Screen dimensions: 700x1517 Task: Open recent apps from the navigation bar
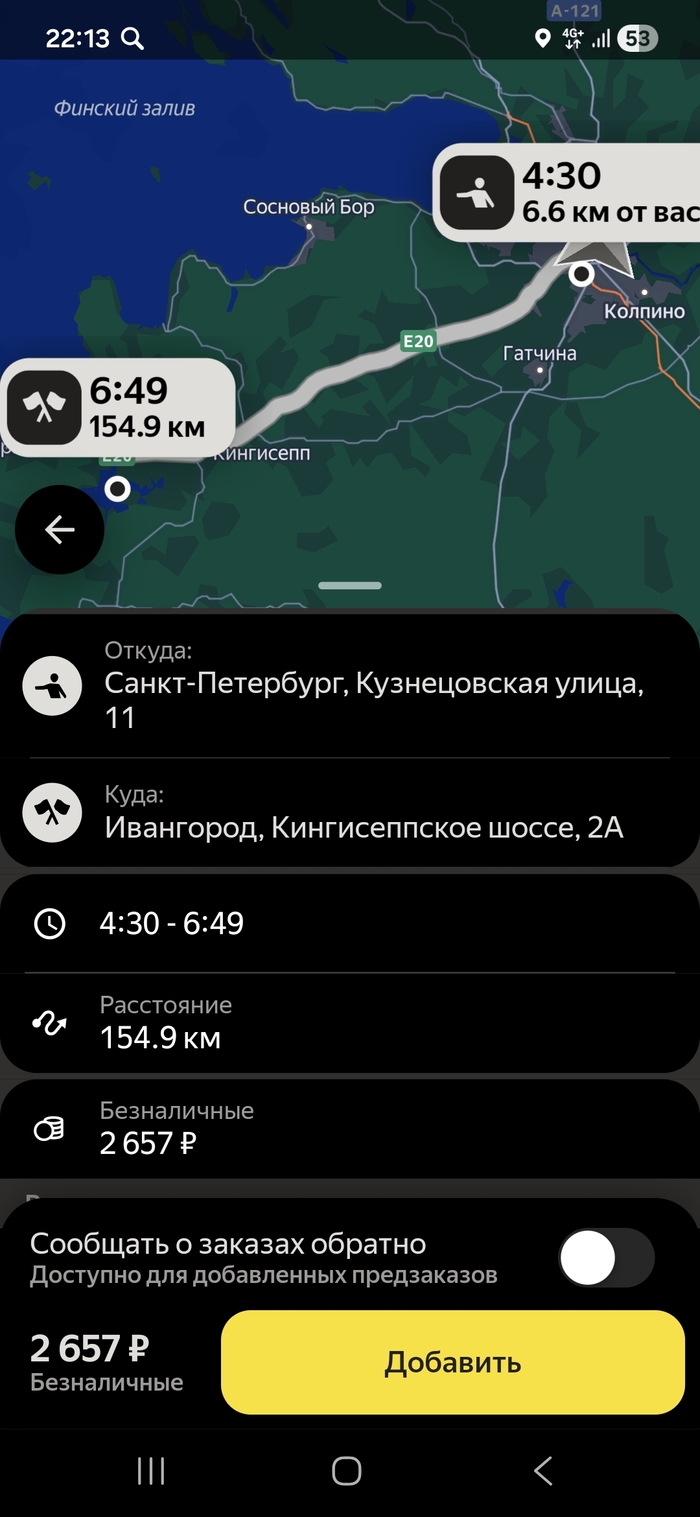tap(151, 1470)
